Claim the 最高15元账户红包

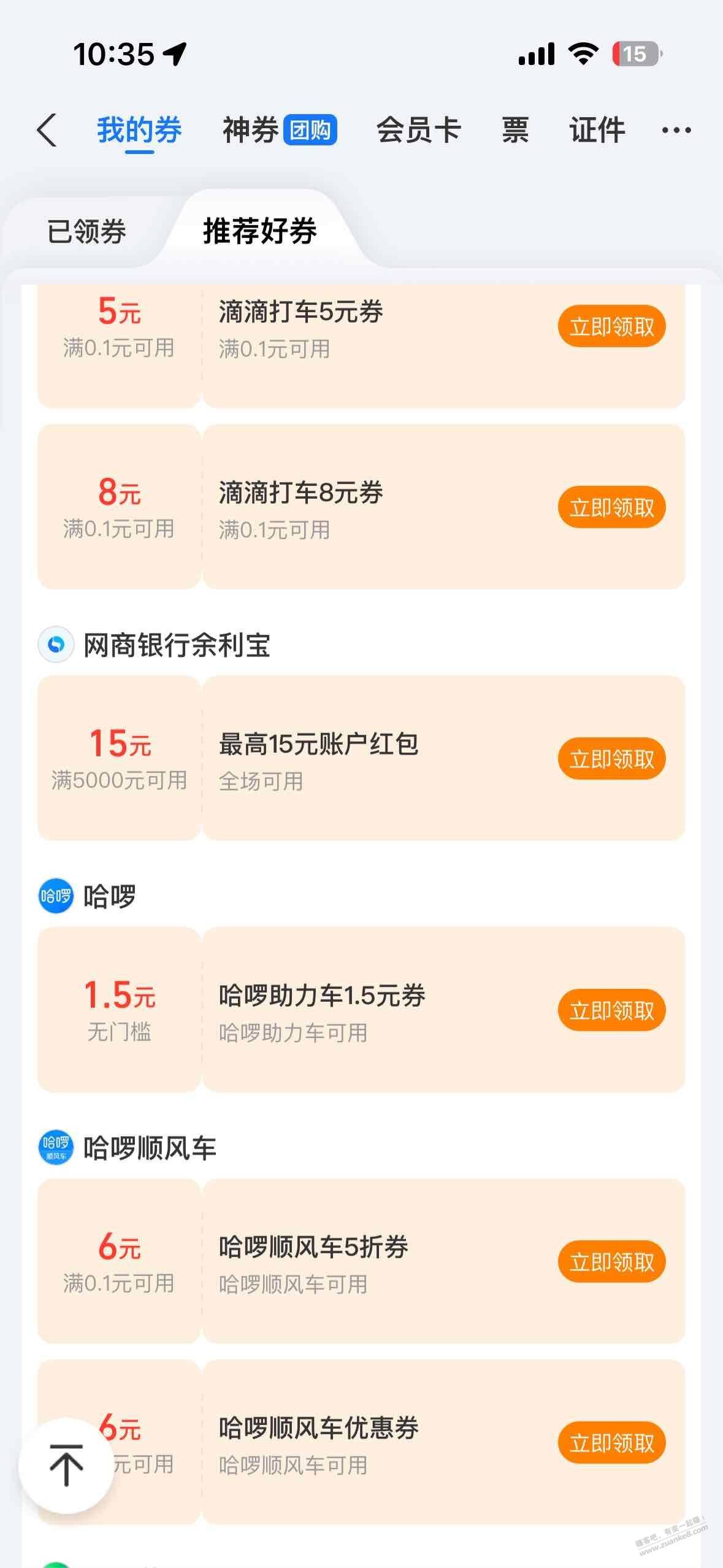tap(611, 759)
